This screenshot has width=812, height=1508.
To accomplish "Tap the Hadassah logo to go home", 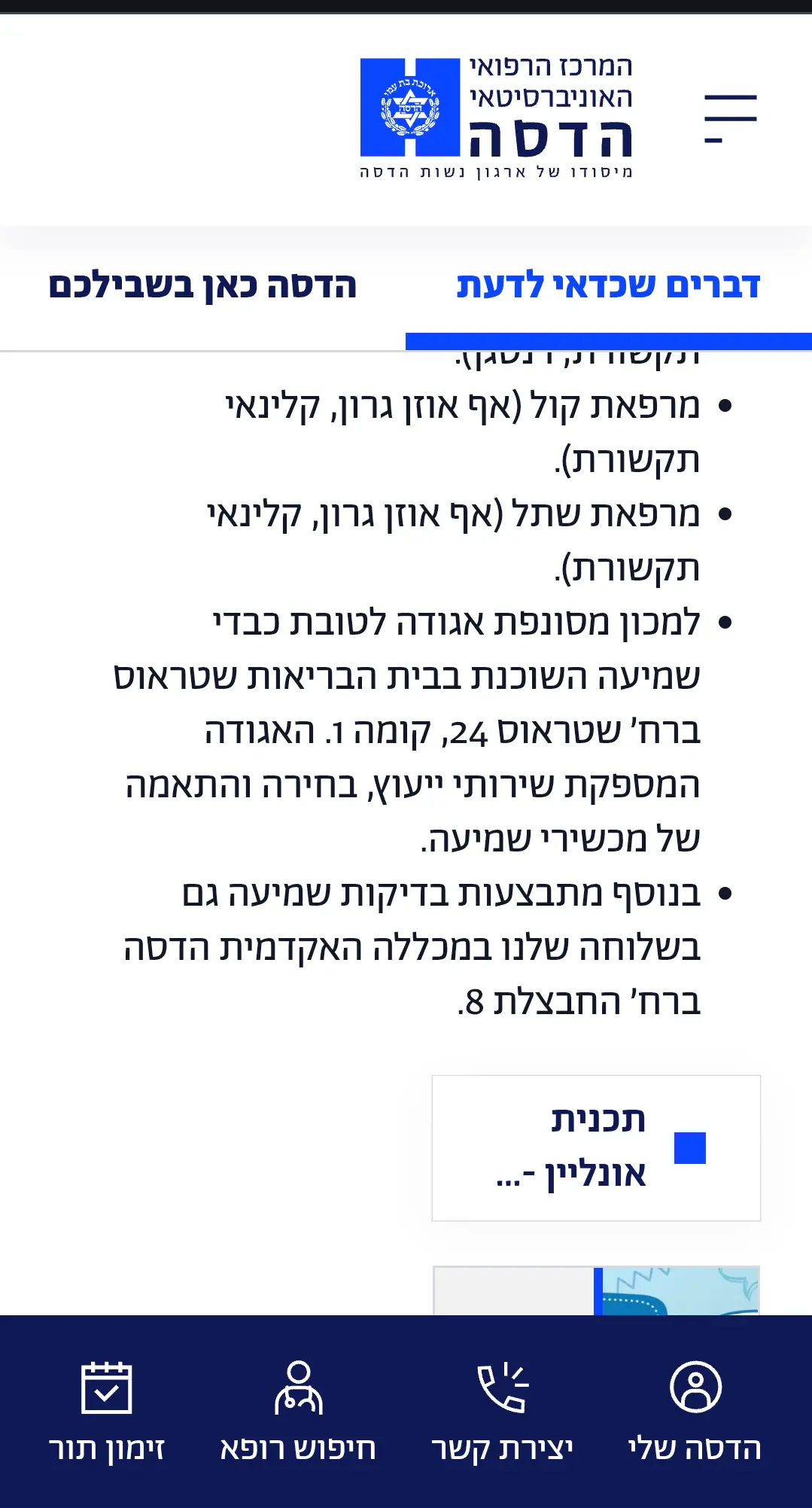I will (x=497, y=118).
